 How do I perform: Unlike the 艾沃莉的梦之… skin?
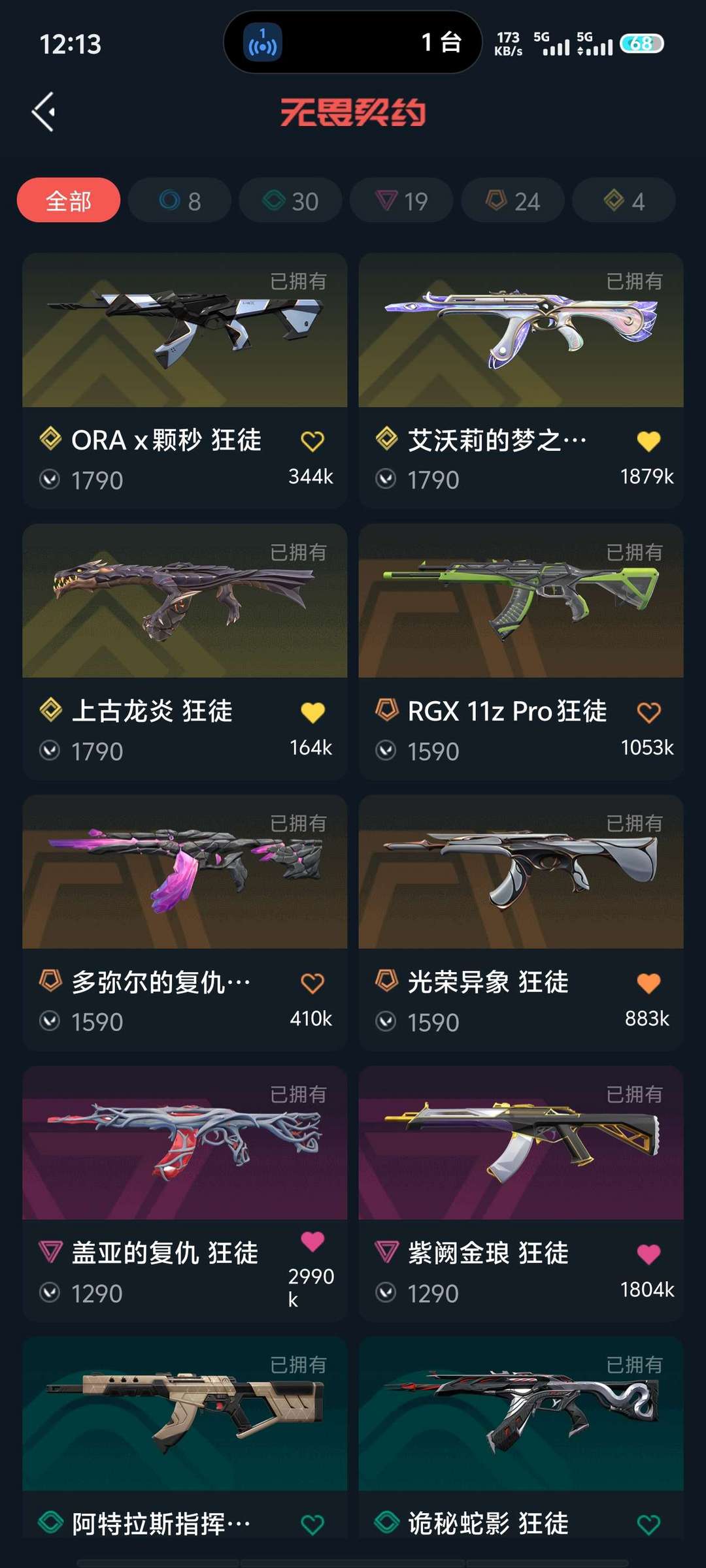(648, 442)
